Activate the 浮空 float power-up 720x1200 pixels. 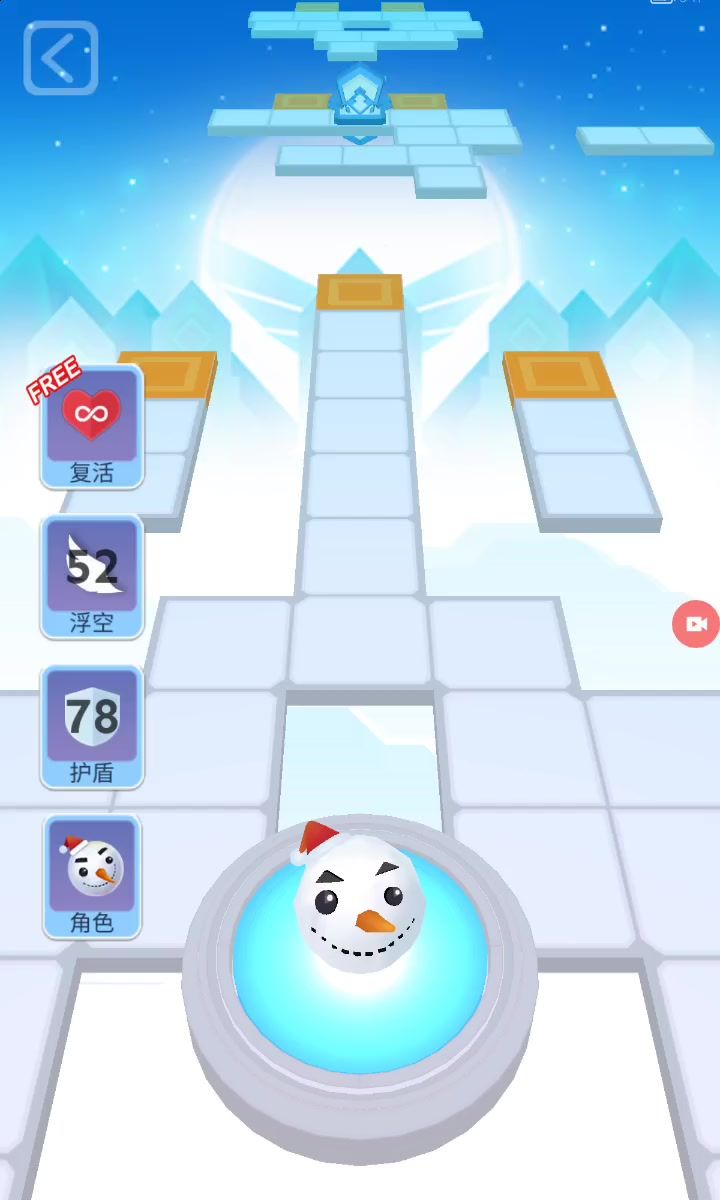click(92, 576)
